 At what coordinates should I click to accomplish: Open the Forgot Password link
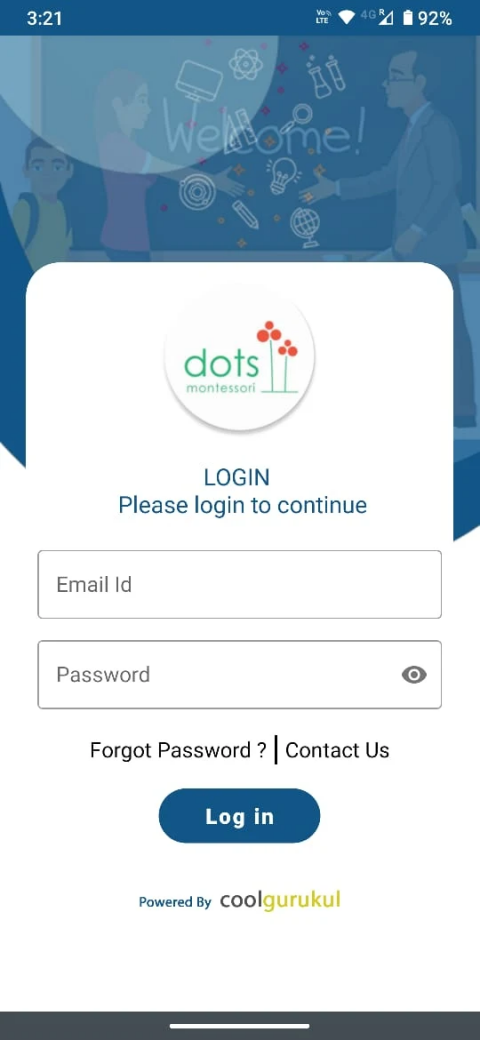click(x=178, y=750)
